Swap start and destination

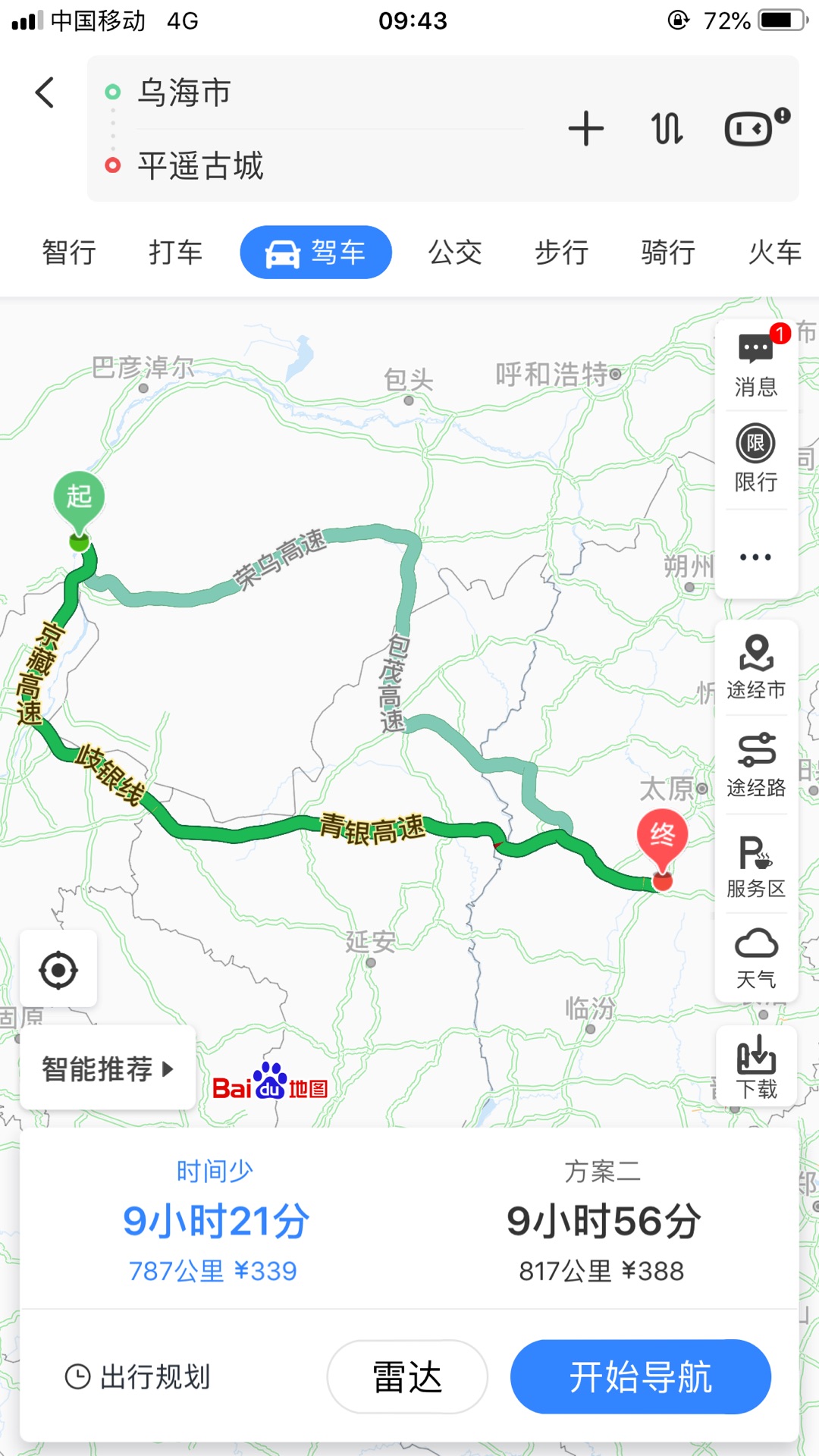[667, 128]
